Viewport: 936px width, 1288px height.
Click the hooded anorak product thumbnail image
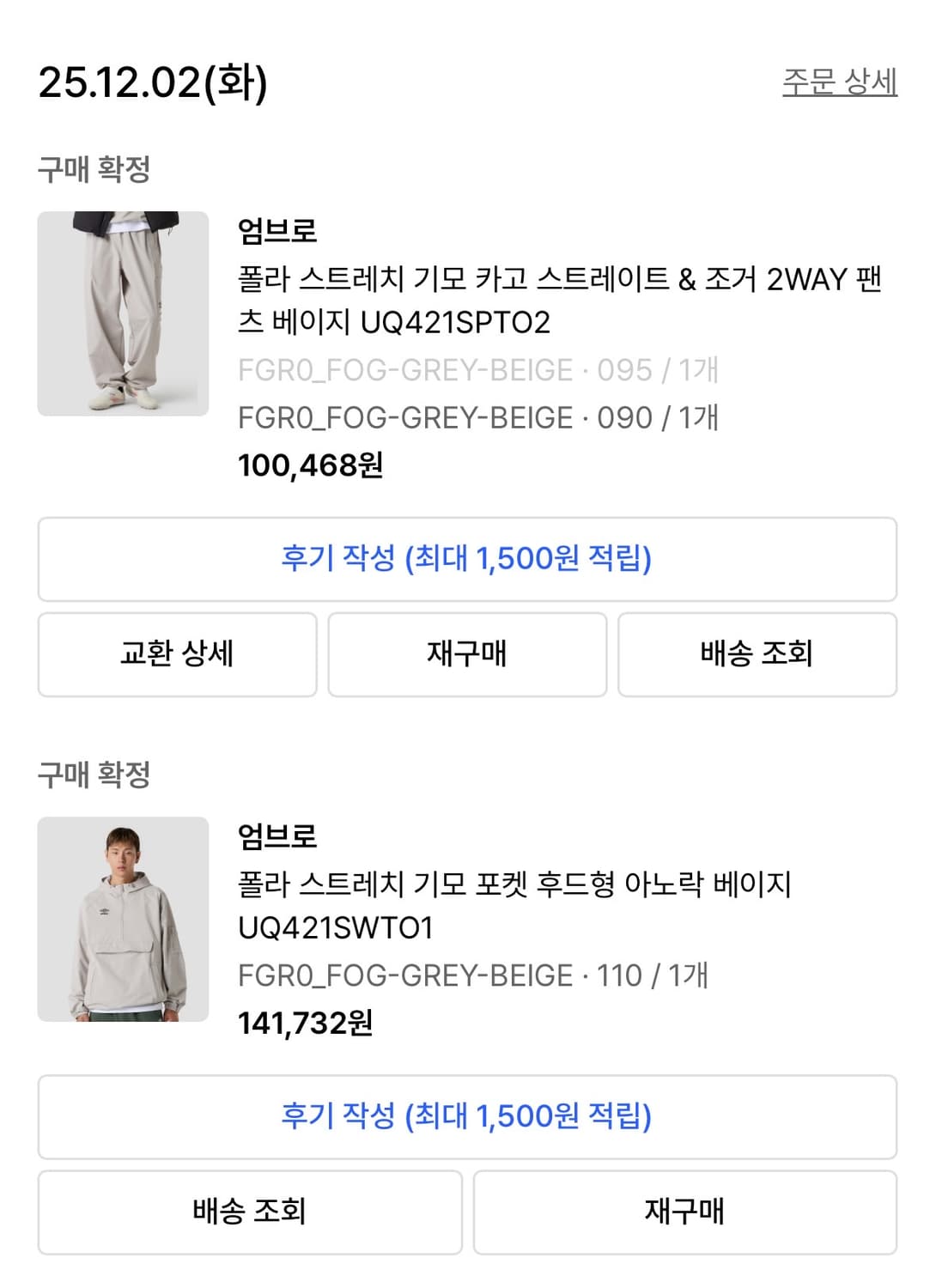point(121,920)
